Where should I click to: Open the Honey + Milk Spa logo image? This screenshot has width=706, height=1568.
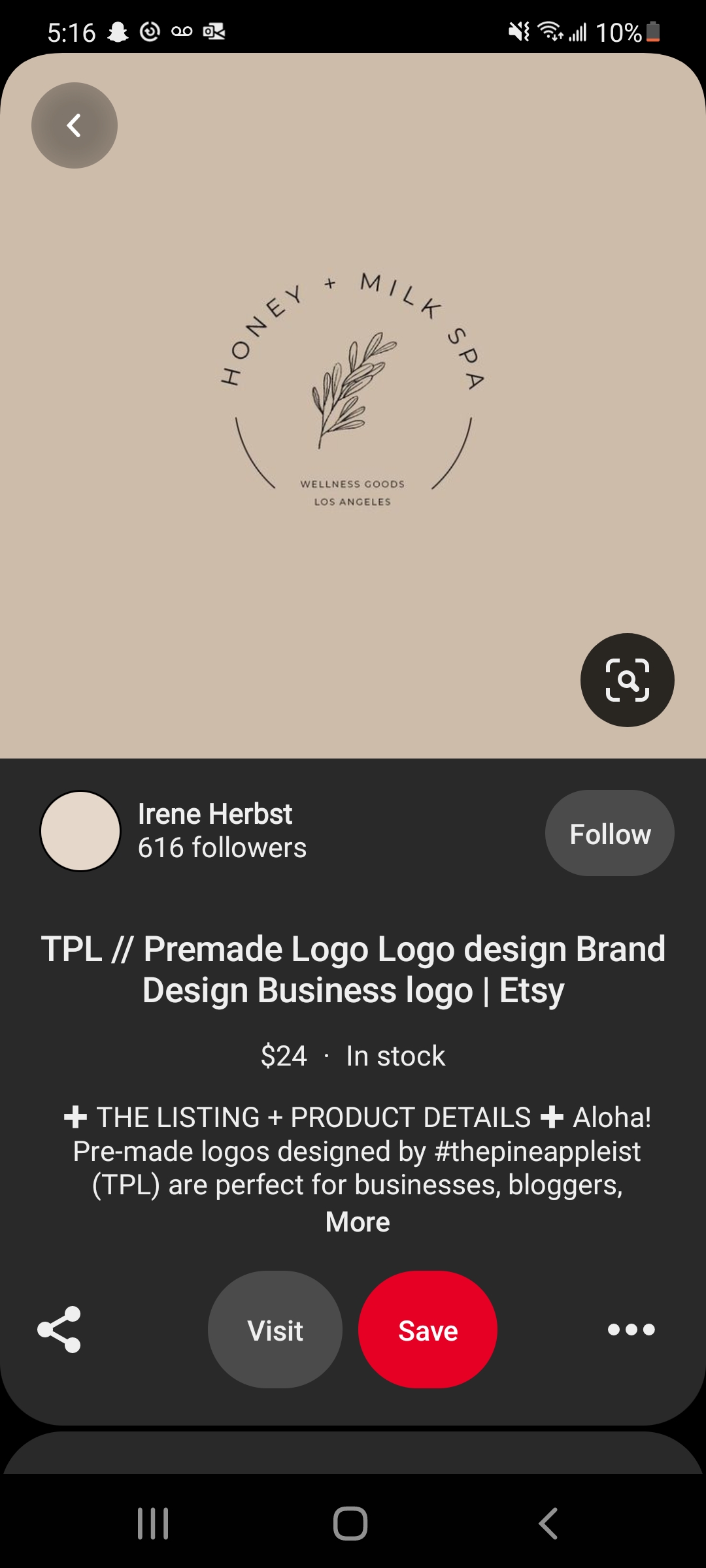tap(353, 392)
